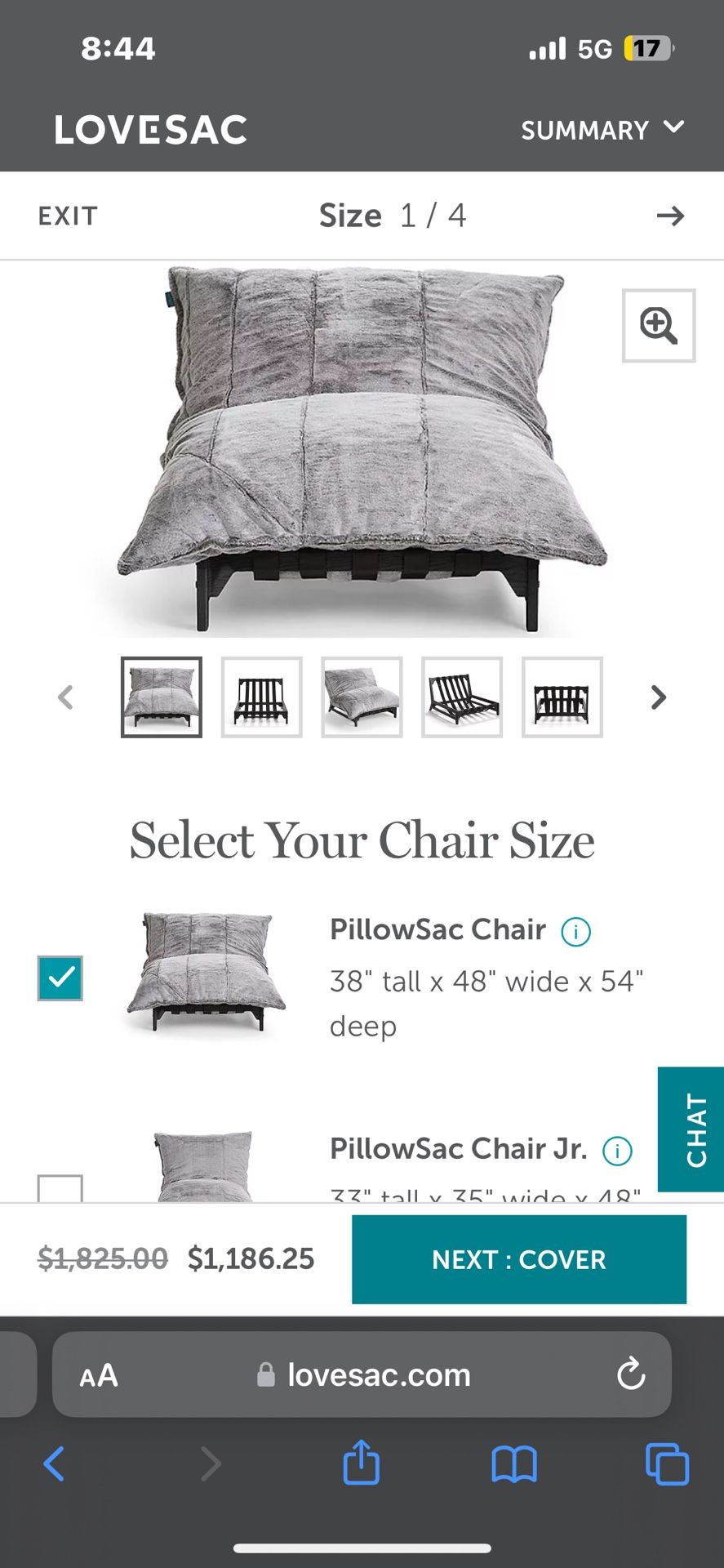Click the left carousel chevron
The image size is (724, 1568).
click(66, 697)
